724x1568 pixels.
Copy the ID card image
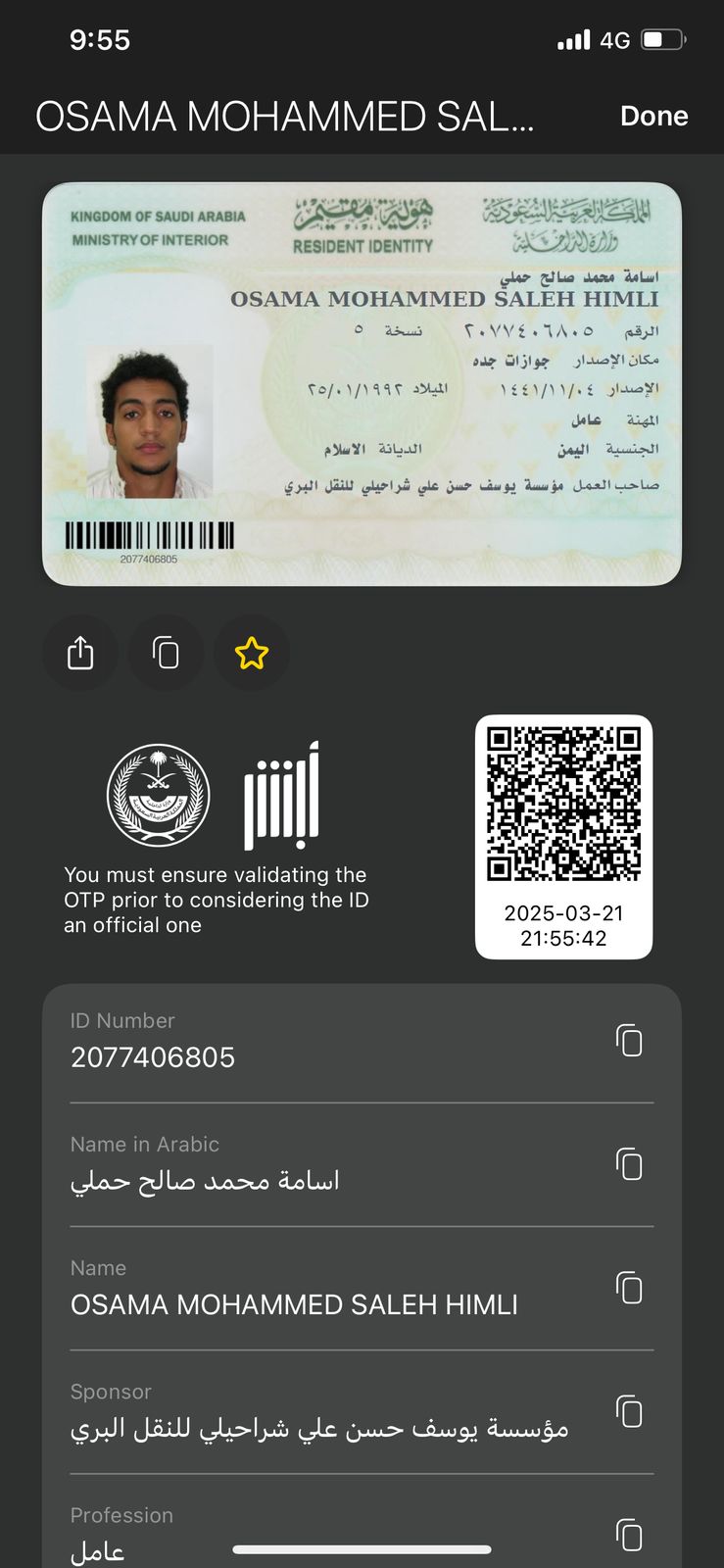166,653
